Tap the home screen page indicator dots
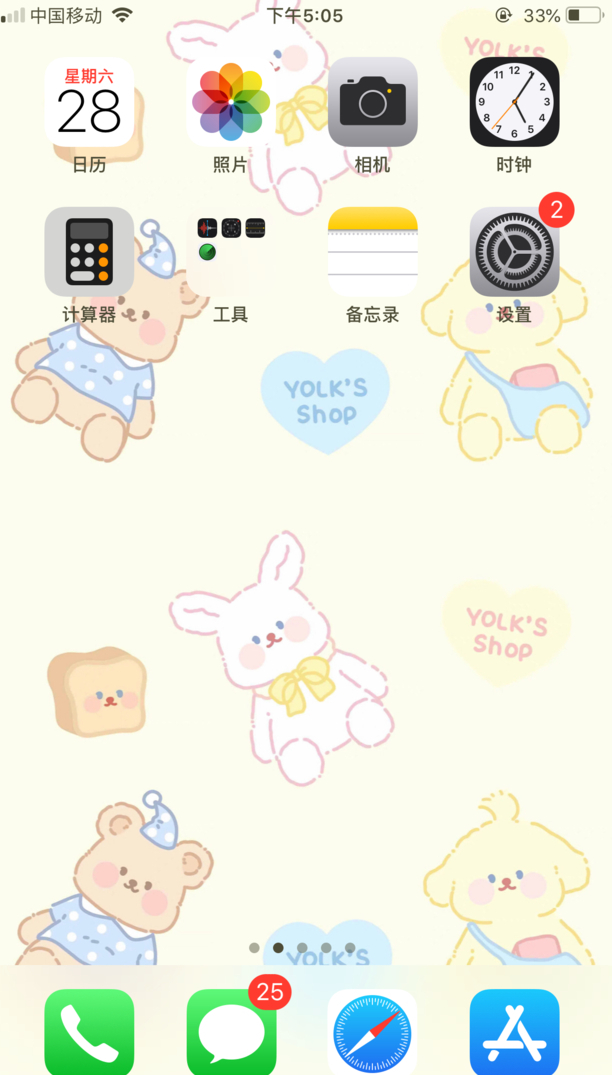Image resolution: width=612 pixels, height=1075 pixels. [302, 947]
